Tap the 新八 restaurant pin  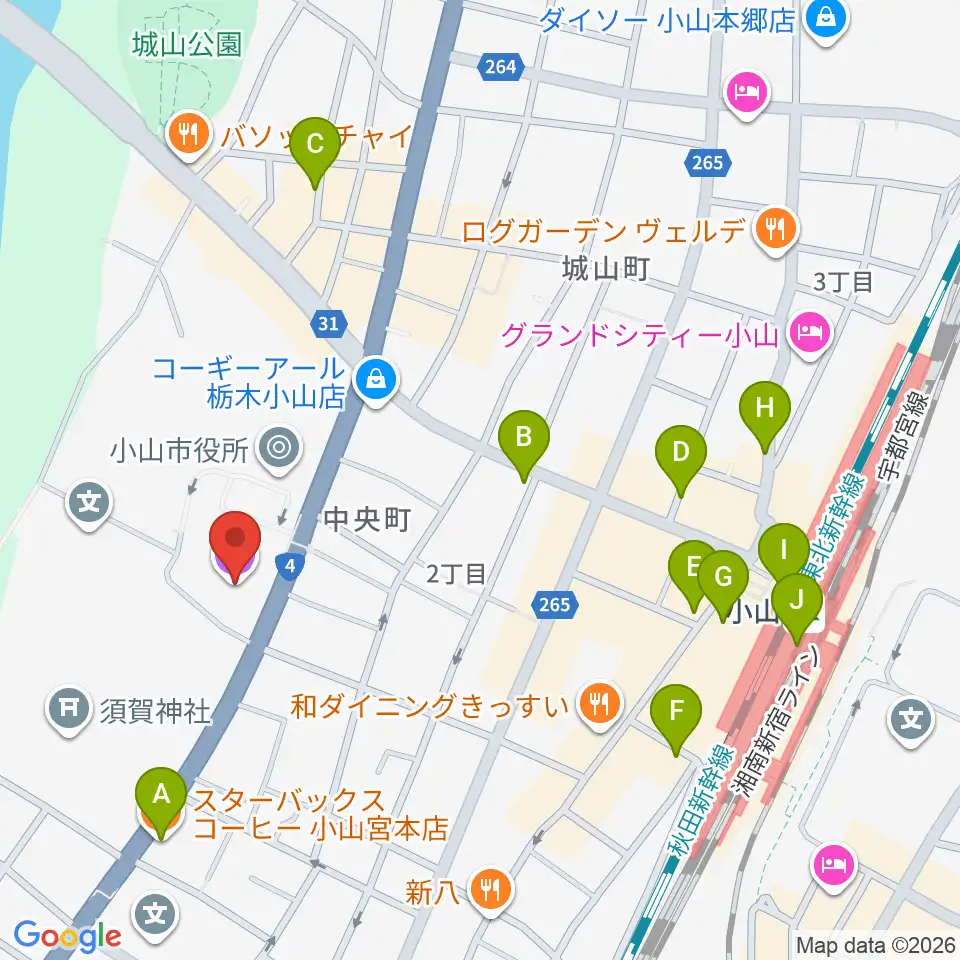491,892
